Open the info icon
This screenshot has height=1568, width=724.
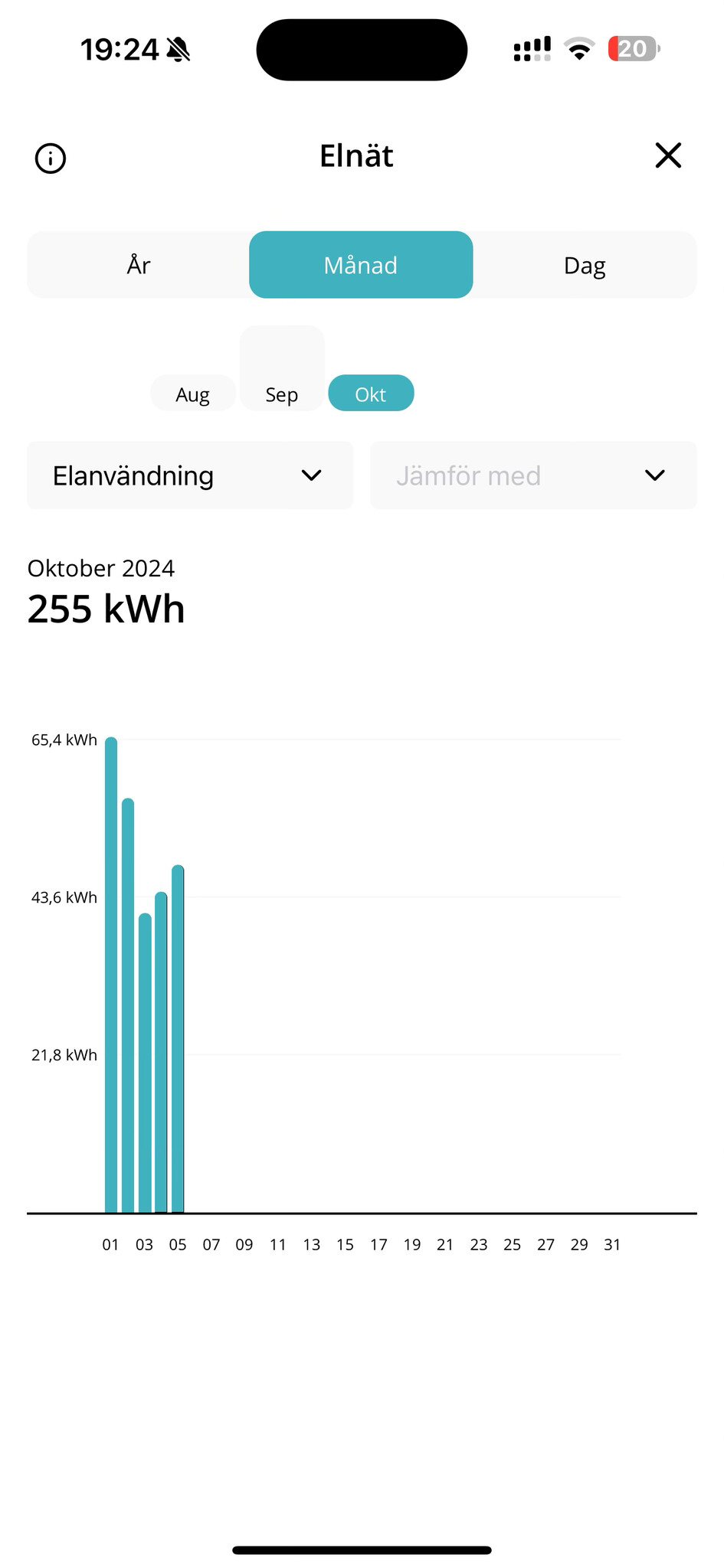(51, 158)
